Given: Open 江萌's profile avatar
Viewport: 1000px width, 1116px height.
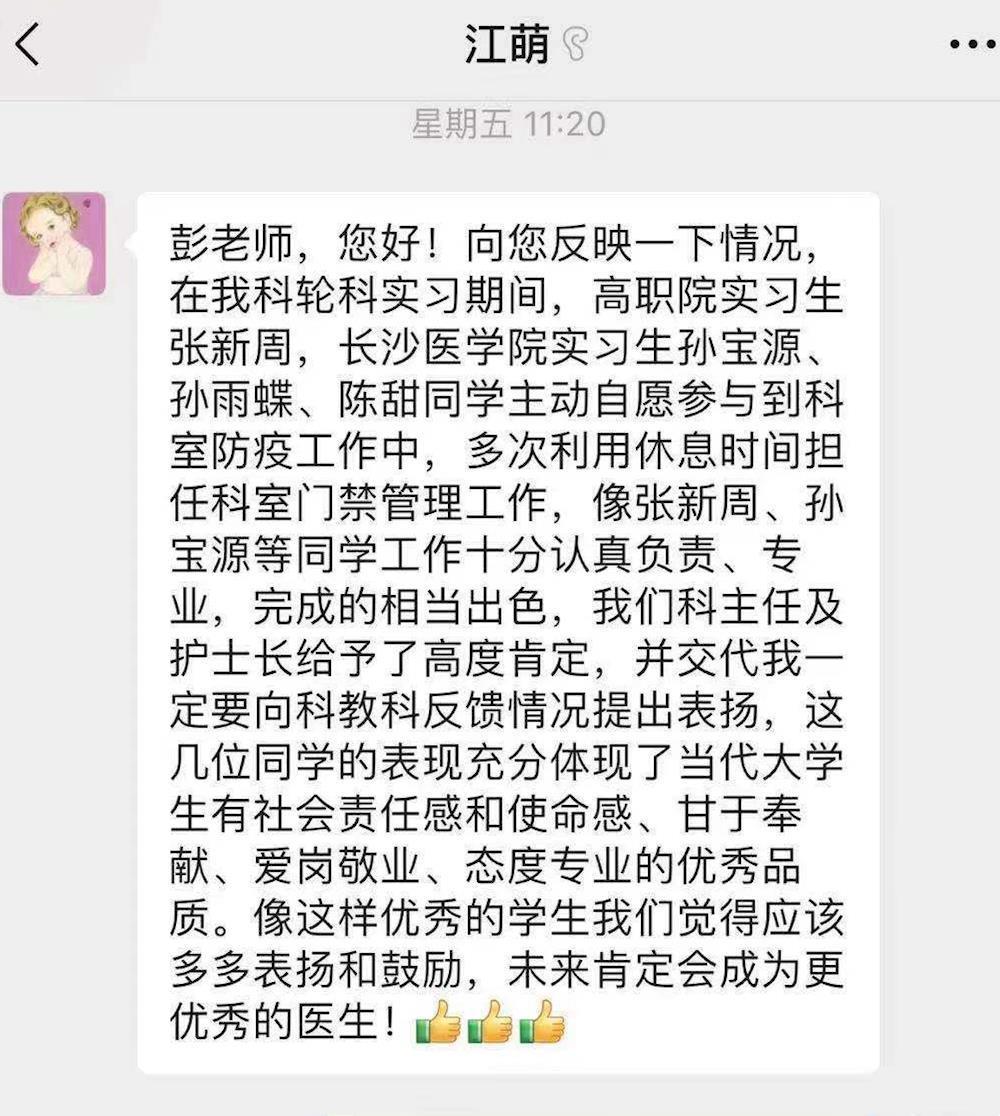Looking at the screenshot, I should click(54, 244).
